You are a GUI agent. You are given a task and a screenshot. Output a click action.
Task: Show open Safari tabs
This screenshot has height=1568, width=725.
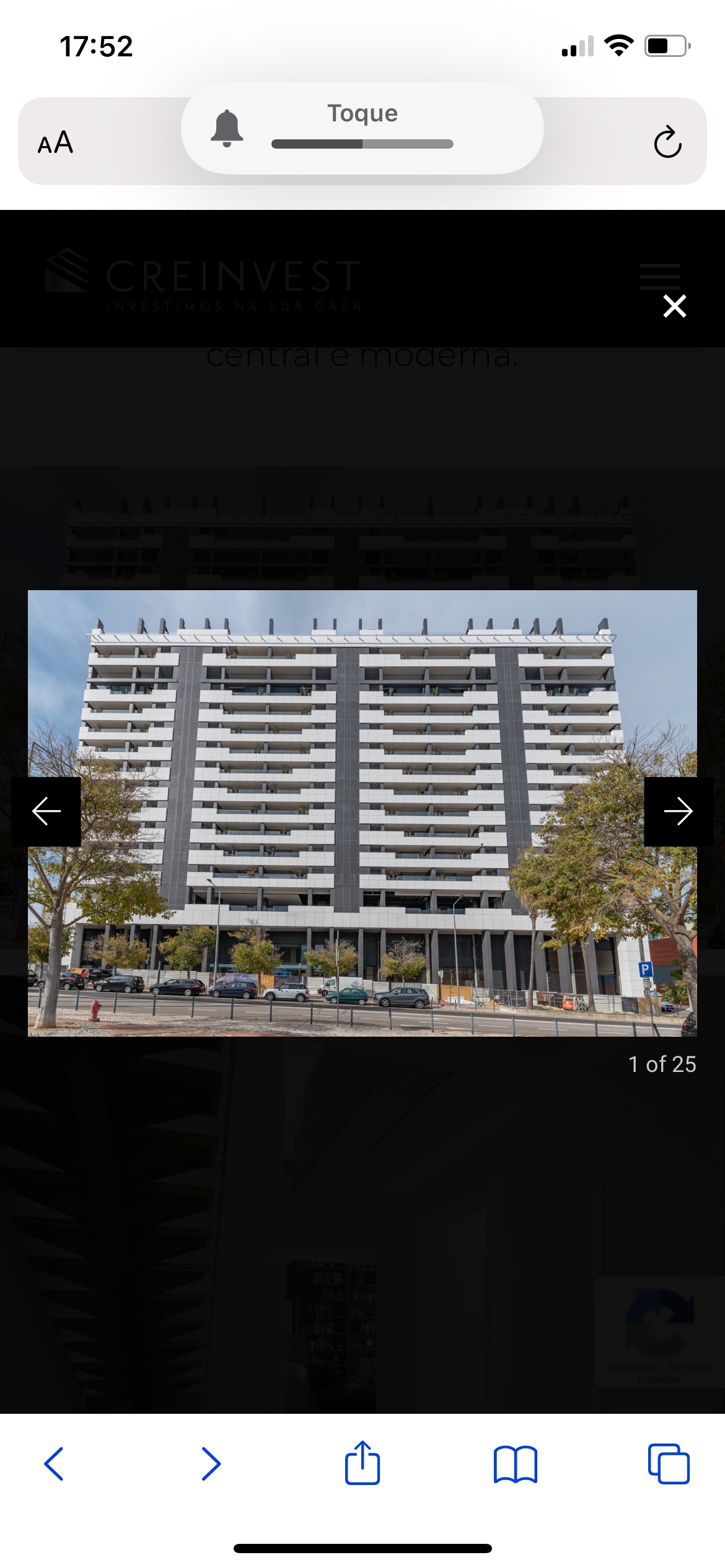668,1464
